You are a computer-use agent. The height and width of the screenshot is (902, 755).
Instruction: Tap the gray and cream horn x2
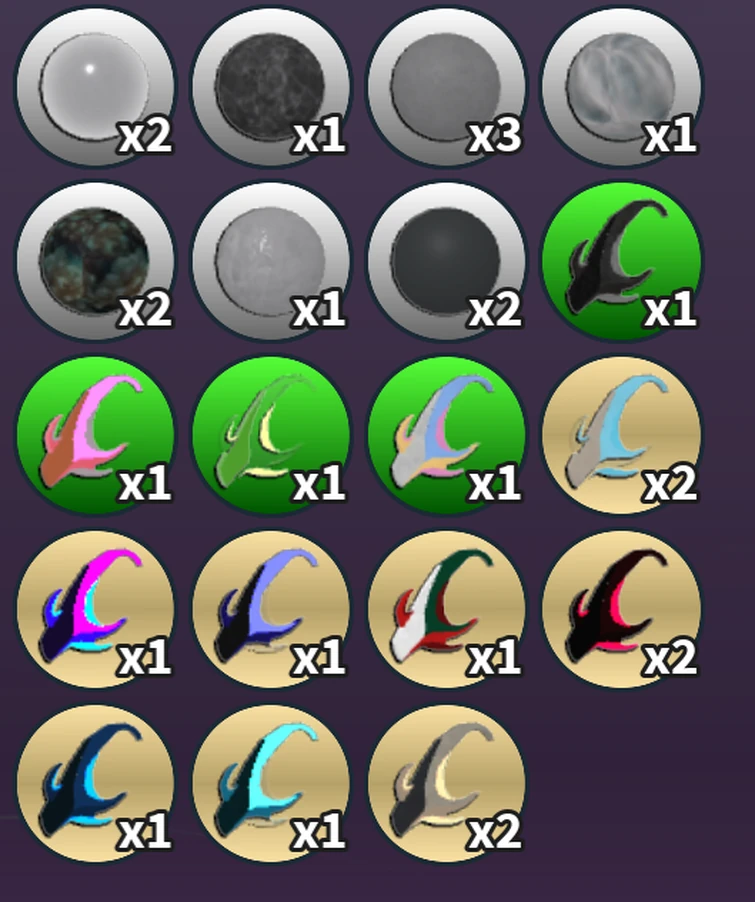coord(446,782)
